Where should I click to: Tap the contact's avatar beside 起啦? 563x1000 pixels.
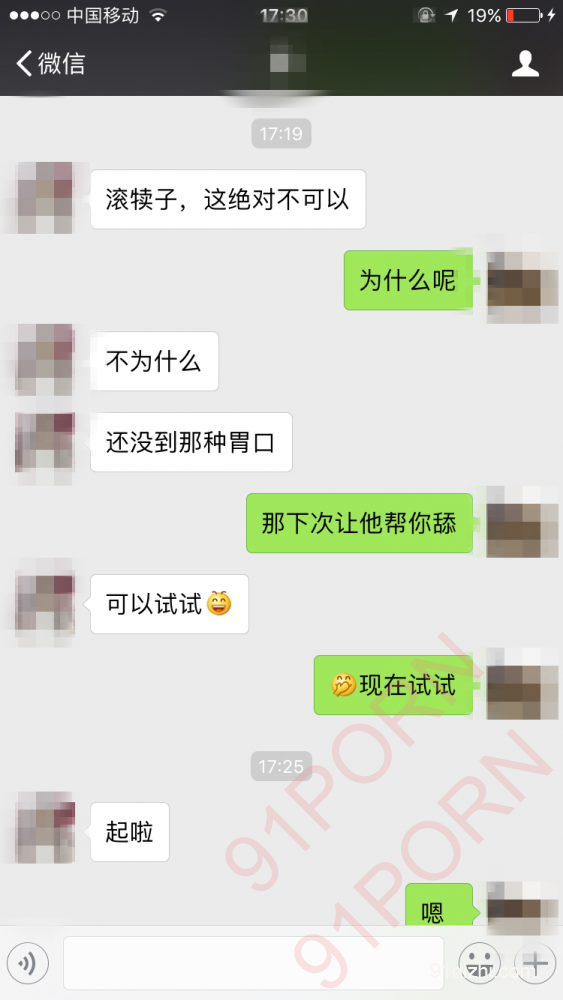45,828
